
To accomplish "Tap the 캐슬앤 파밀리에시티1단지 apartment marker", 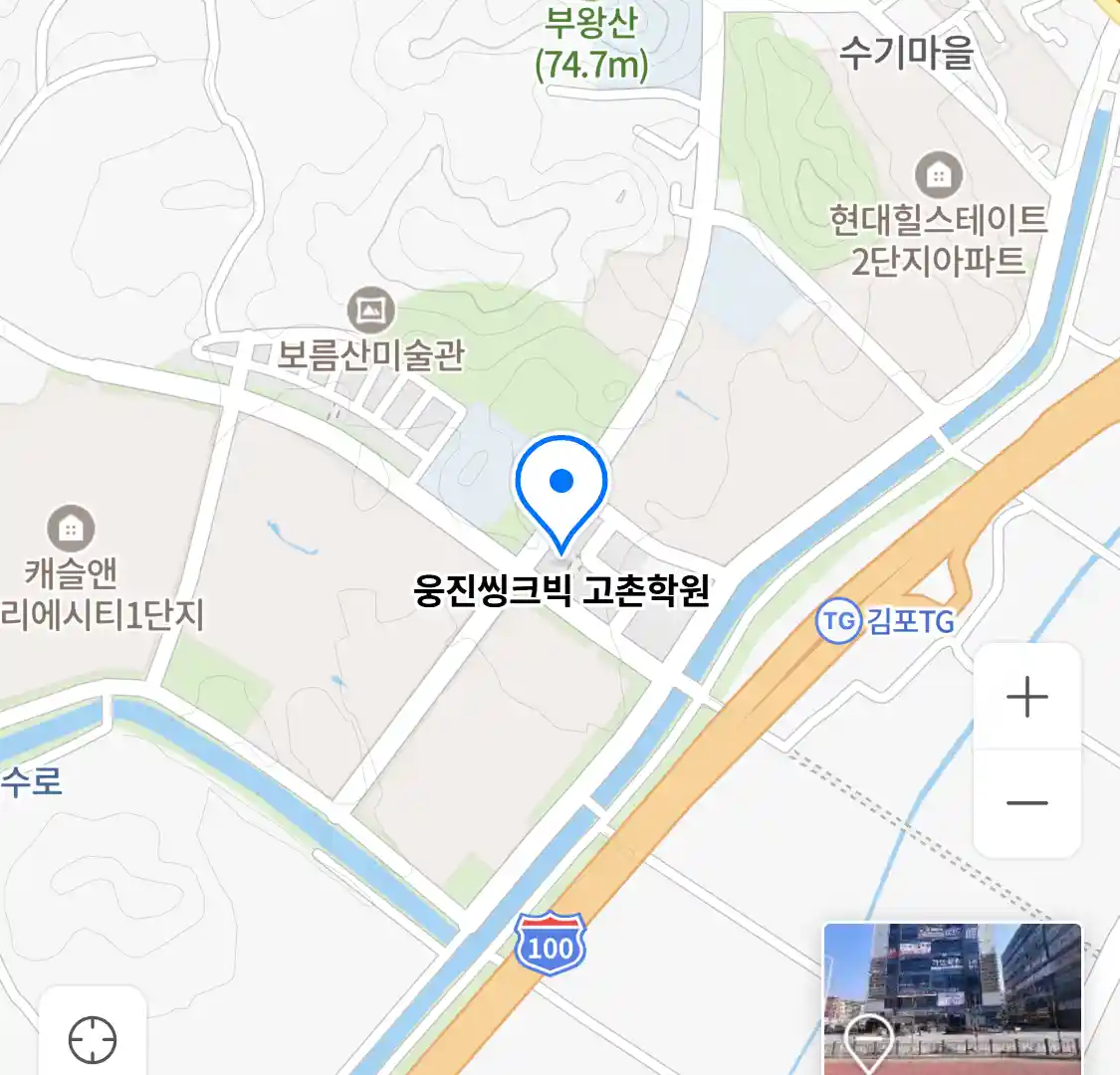I will (x=71, y=529).
